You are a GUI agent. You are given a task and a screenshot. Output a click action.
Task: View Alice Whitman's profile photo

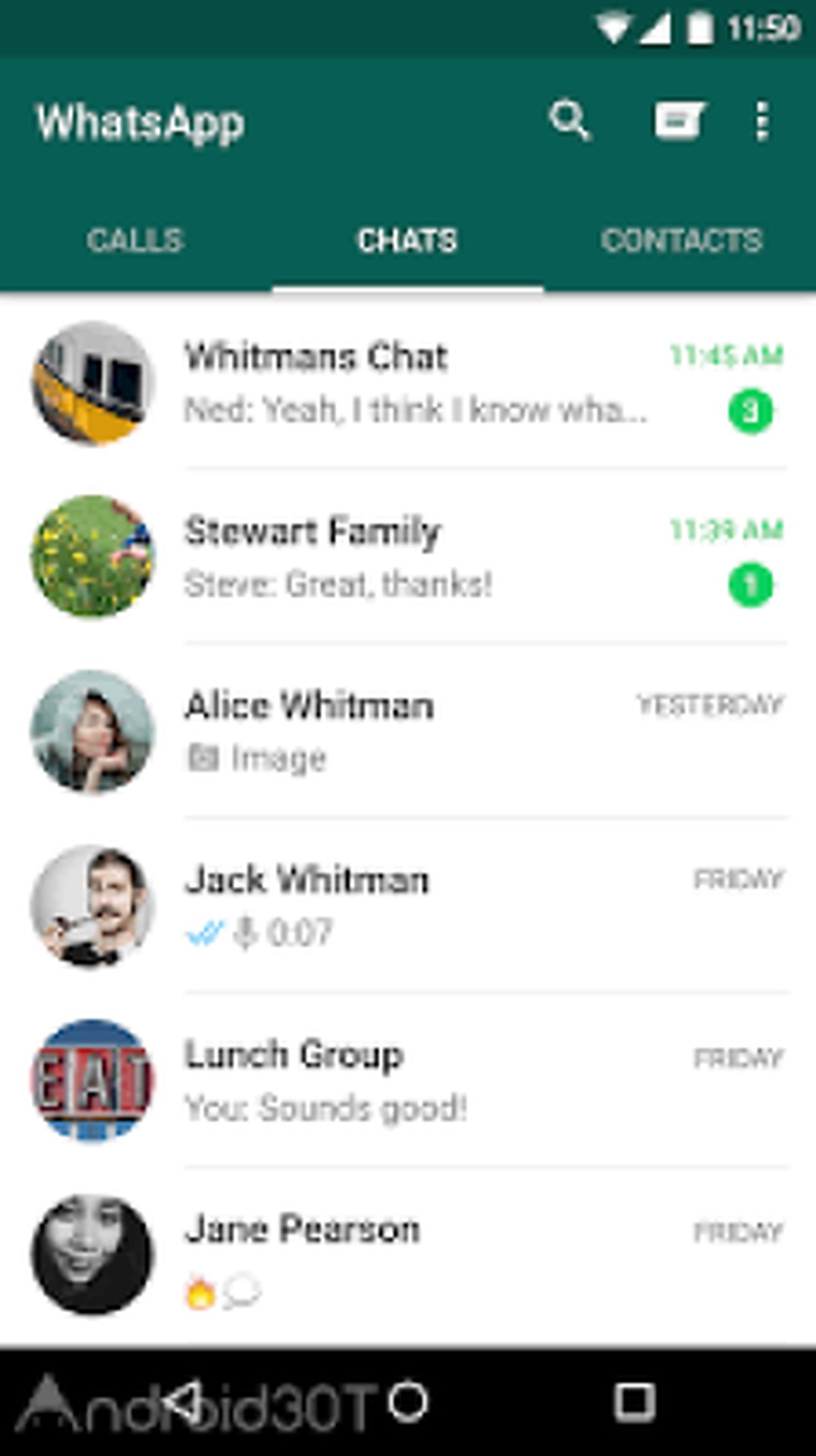pos(92,731)
